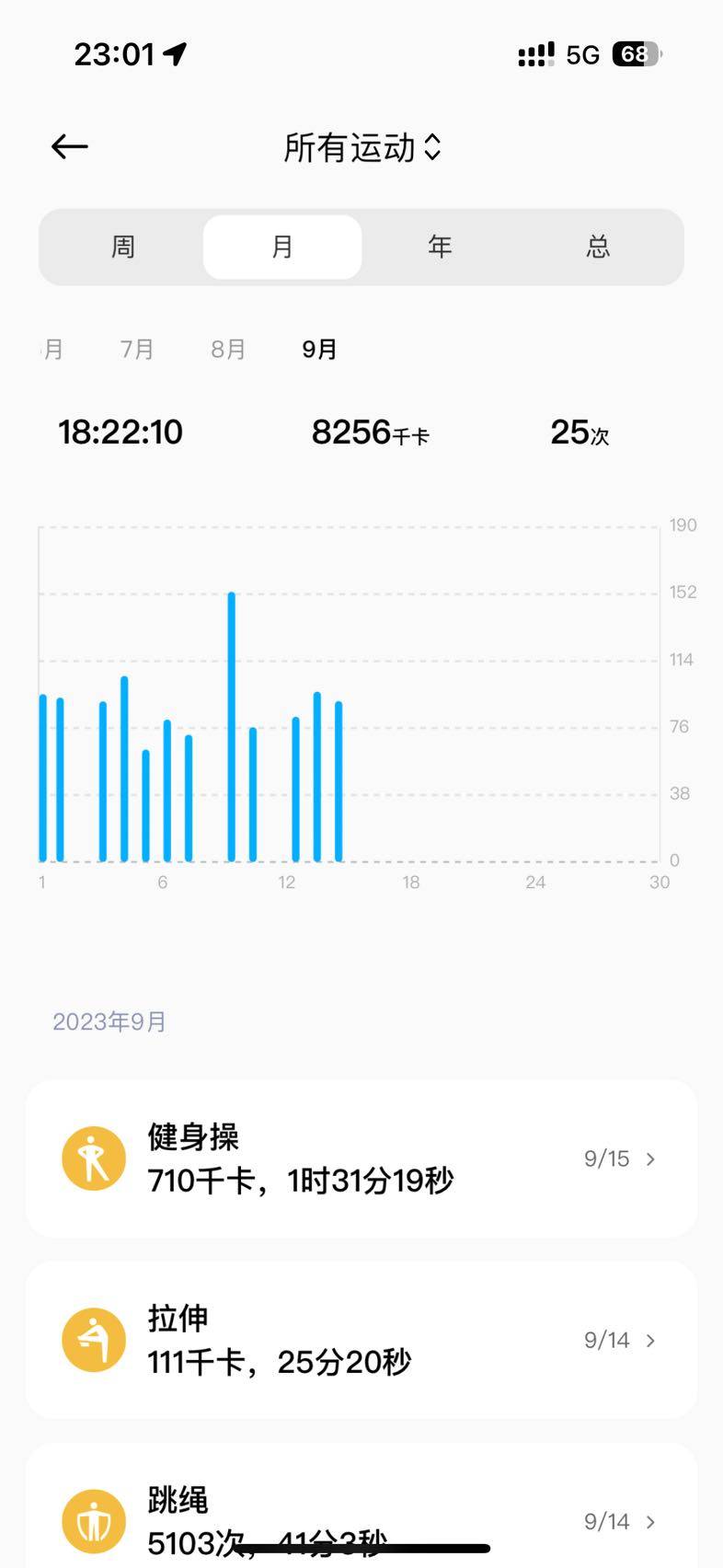
Task: Switch to the 年 view
Action: coord(440,247)
